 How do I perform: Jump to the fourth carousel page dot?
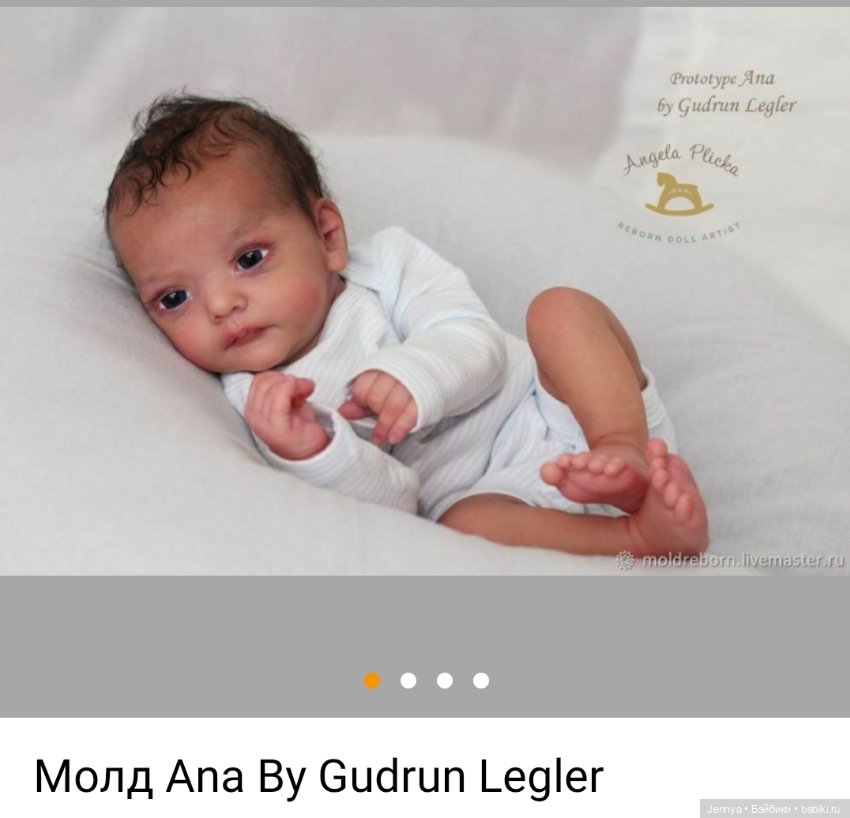pos(481,681)
